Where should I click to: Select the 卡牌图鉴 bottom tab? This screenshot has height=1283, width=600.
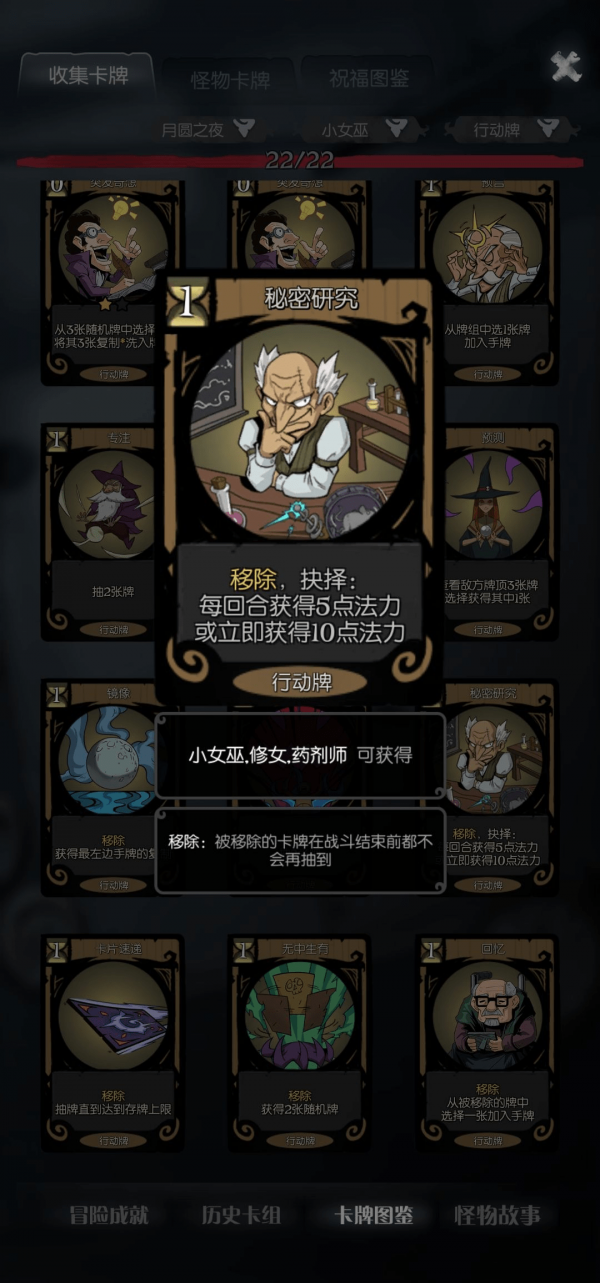coord(373,1215)
